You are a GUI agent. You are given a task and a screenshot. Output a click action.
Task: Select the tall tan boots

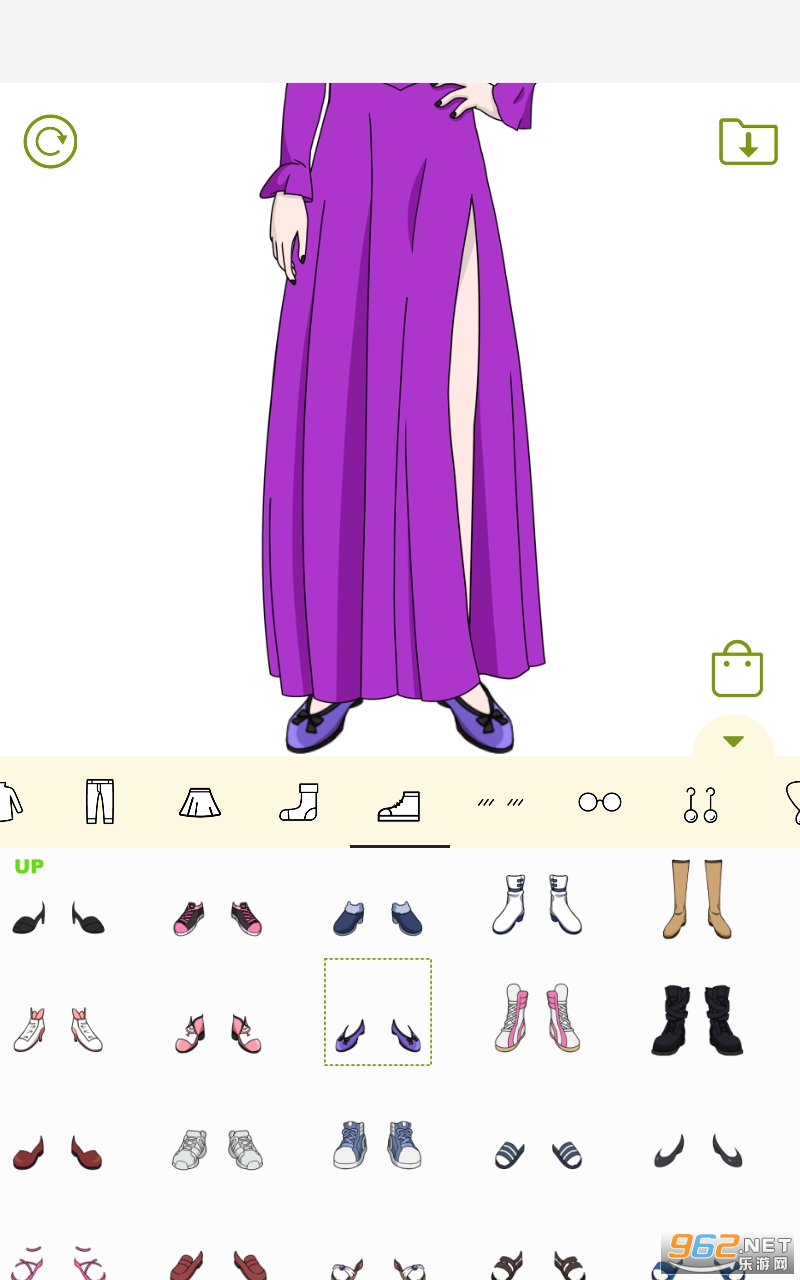(x=697, y=899)
